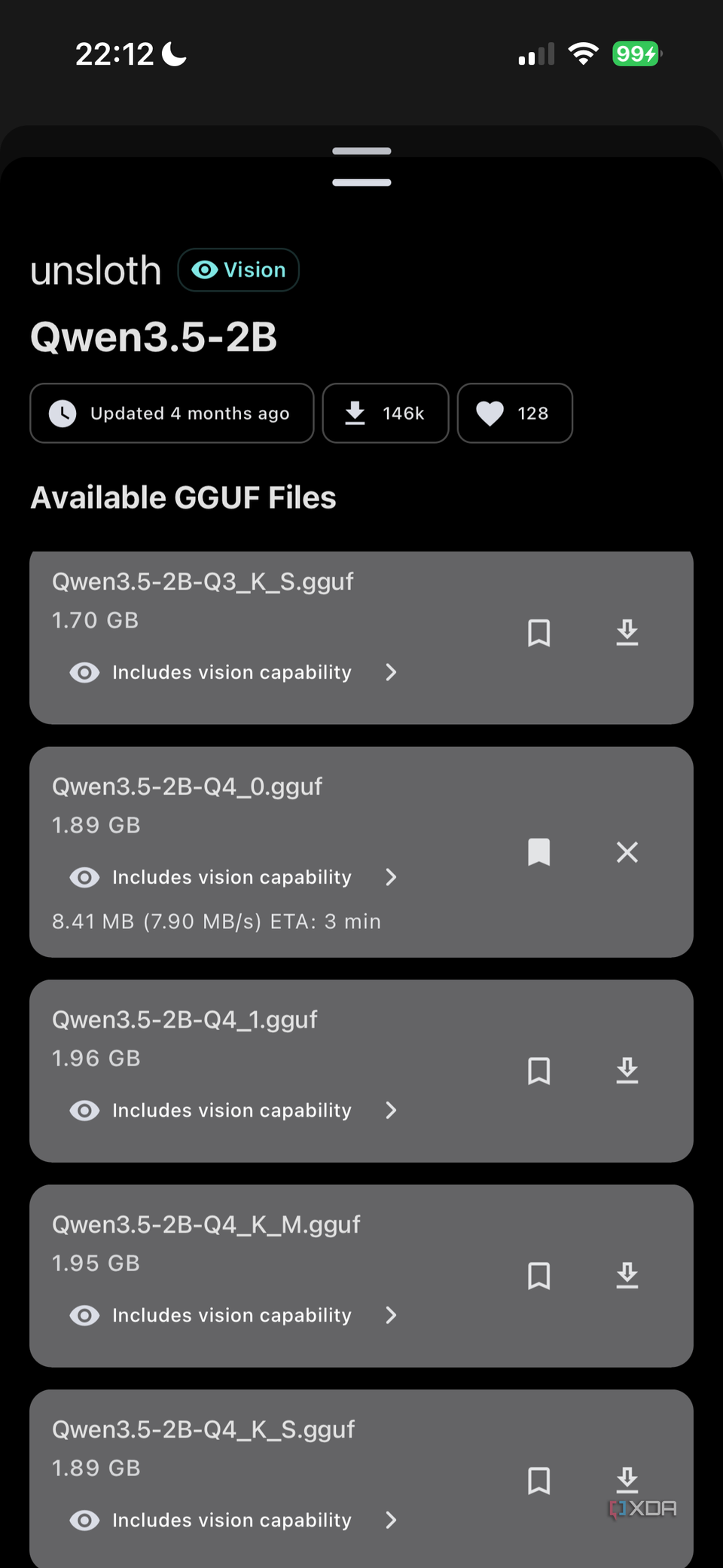Tap the sheet drag handle at top
Screen dimensions: 723x1568
[361, 167]
